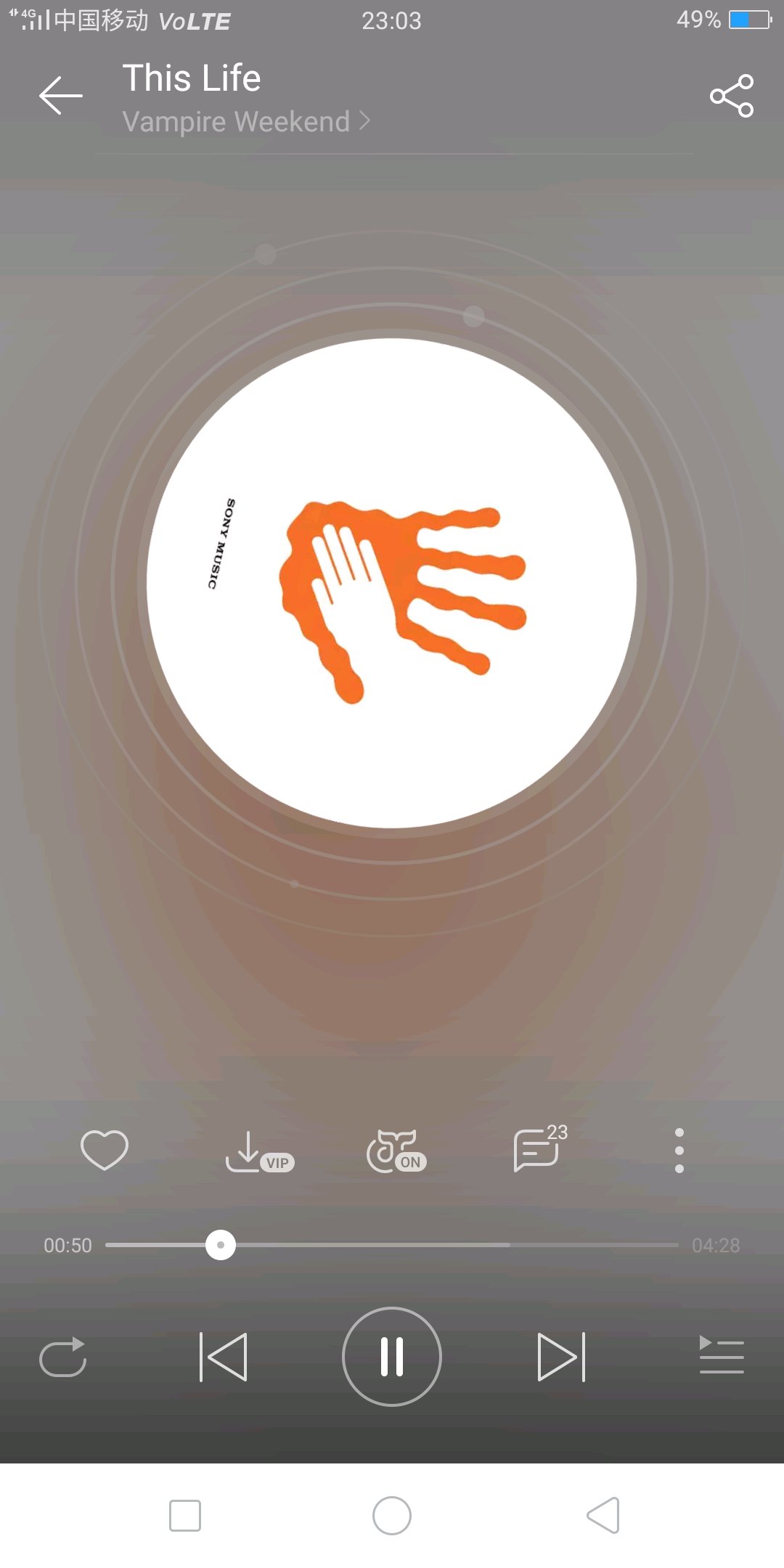Screen dimensions: 784x1568
Task: Like this song with the heart icon
Action: [x=105, y=1150]
